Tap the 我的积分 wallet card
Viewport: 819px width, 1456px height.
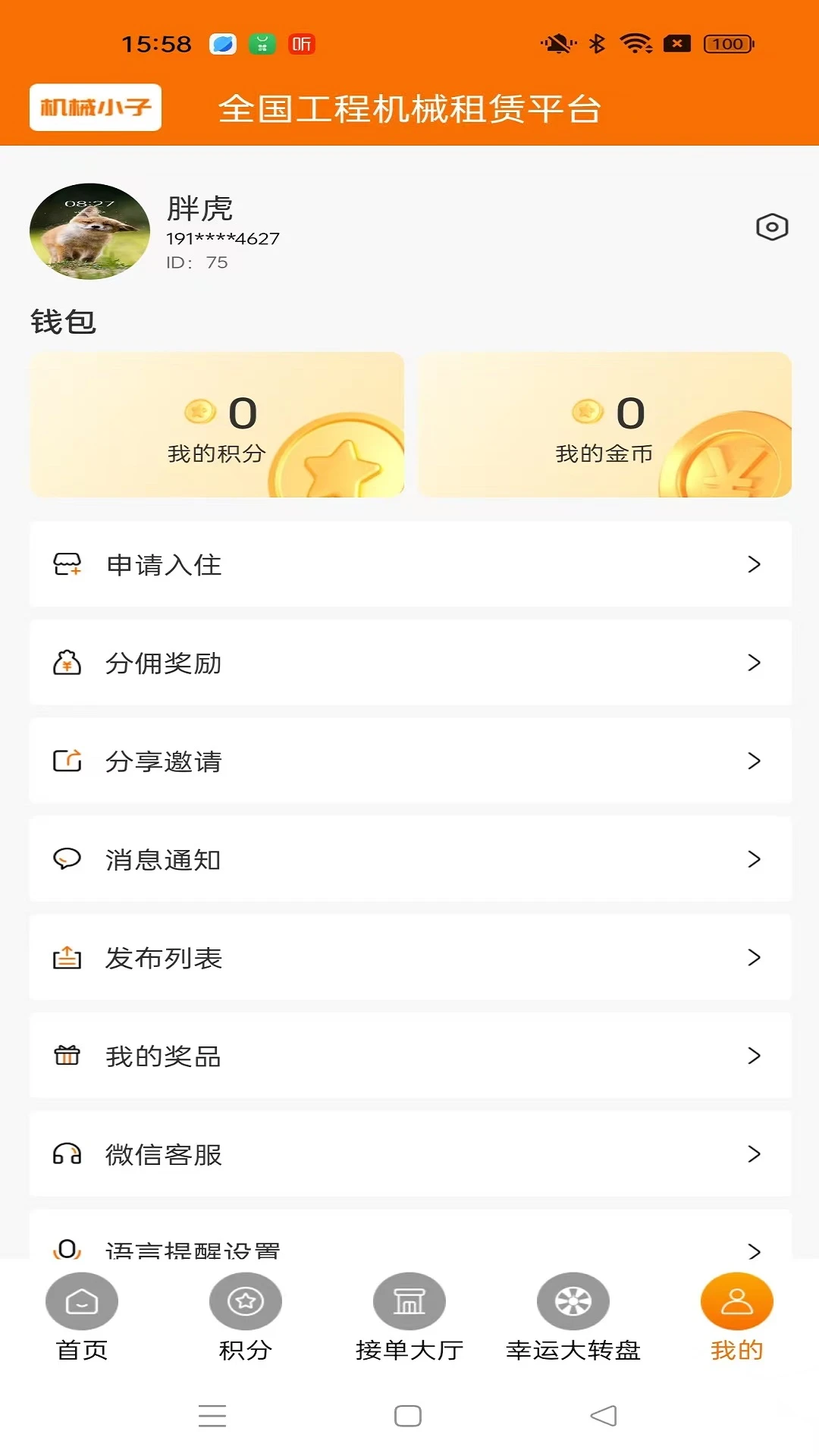pos(218,425)
